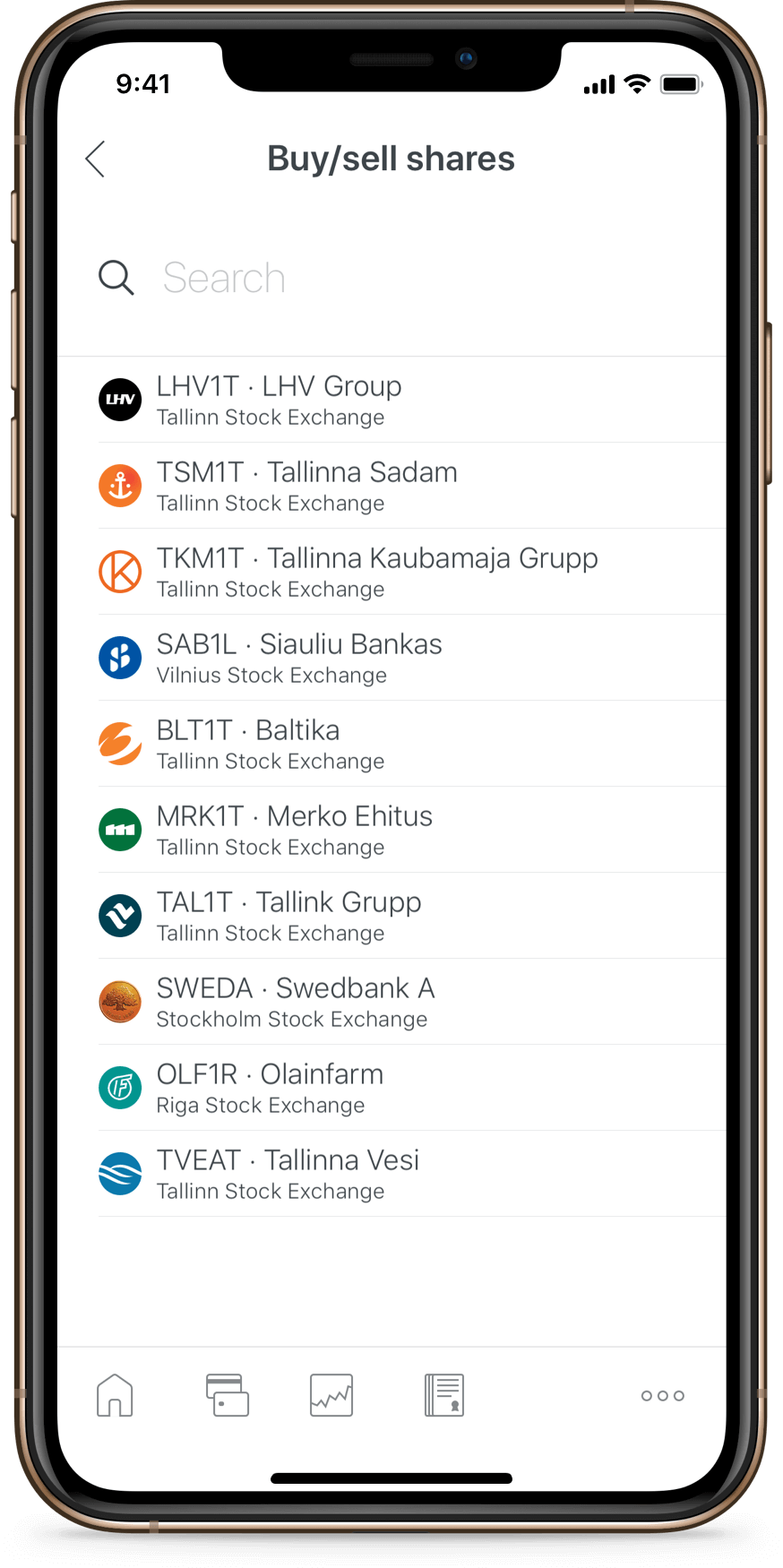Viewport: 783px width, 1568px height.
Task: Open the documents tab
Action: 444,1395
